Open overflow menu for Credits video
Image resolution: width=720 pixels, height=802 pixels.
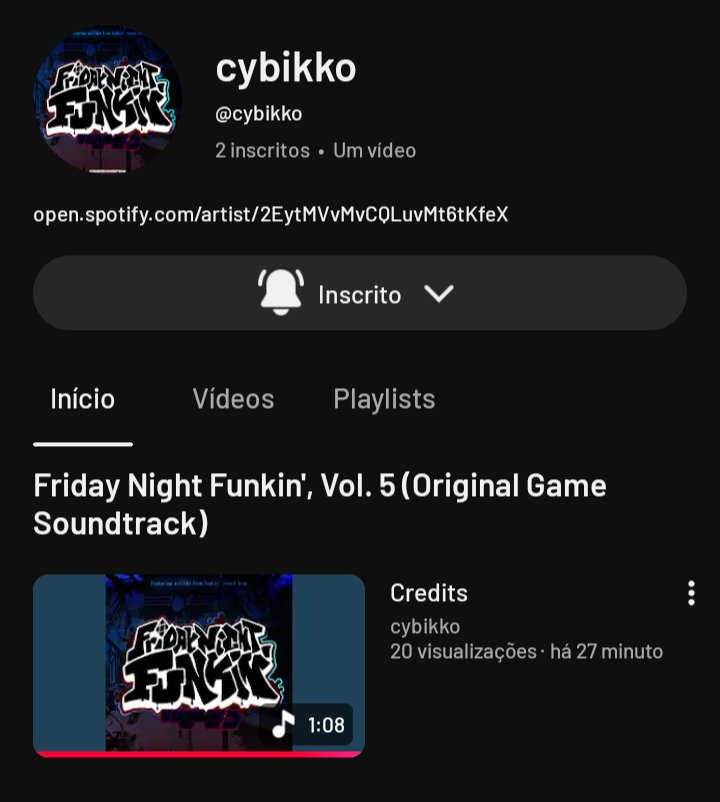tap(691, 593)
